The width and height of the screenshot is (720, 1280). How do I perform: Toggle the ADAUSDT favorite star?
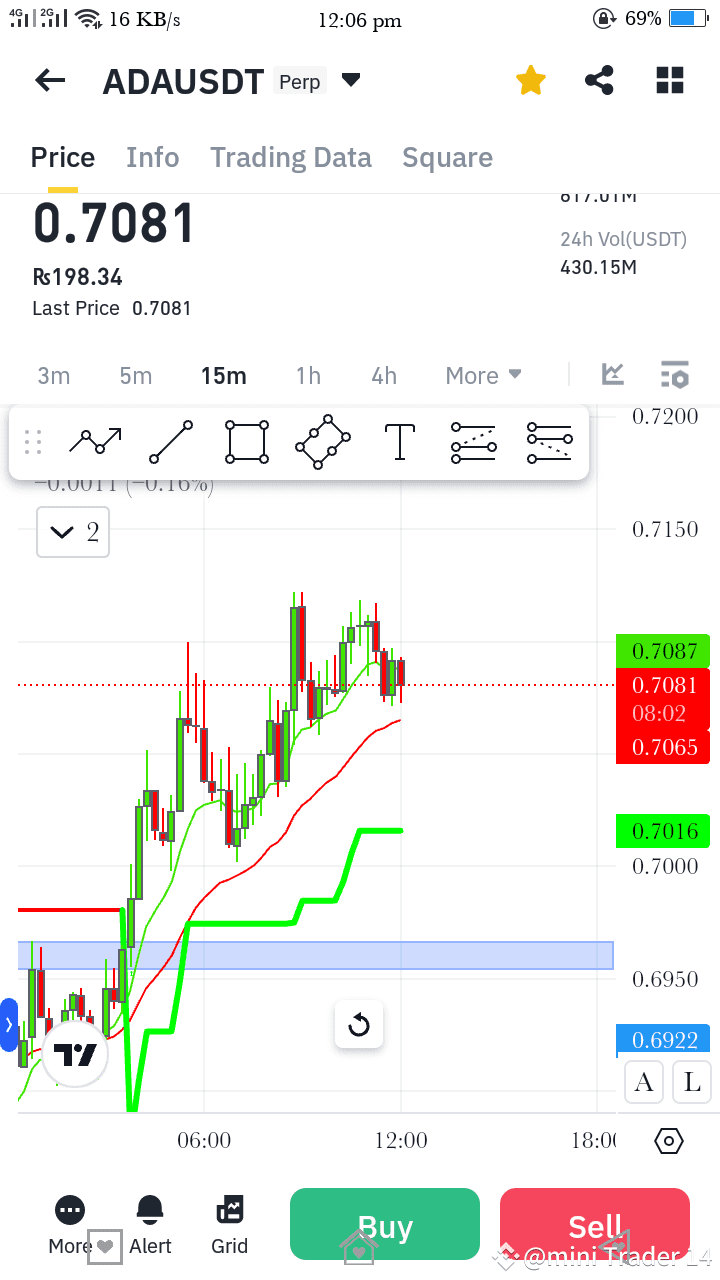[530, 80]
